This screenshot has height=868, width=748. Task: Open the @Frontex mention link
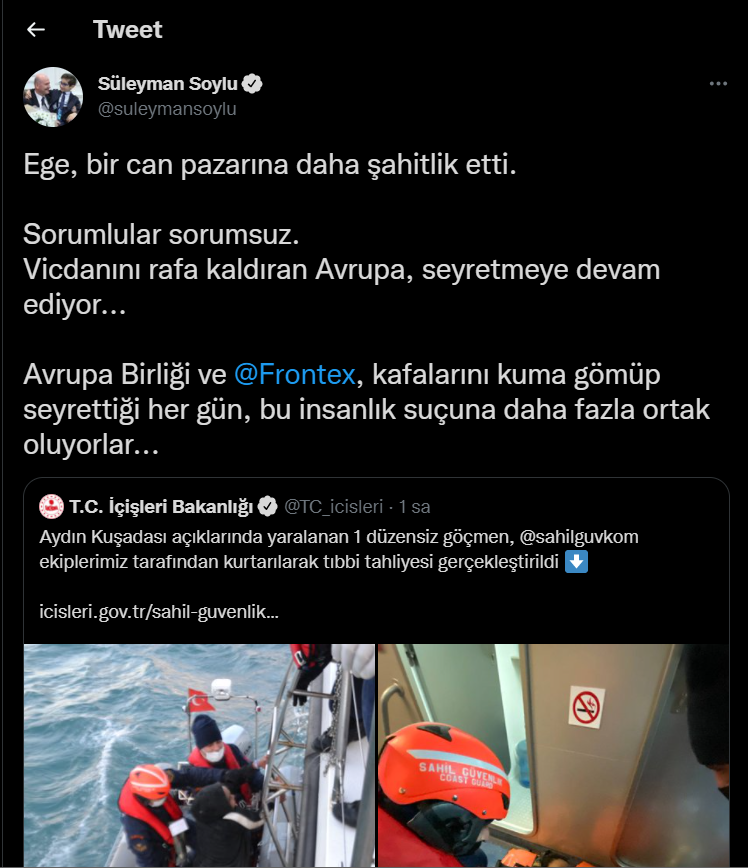coord(294,375)
